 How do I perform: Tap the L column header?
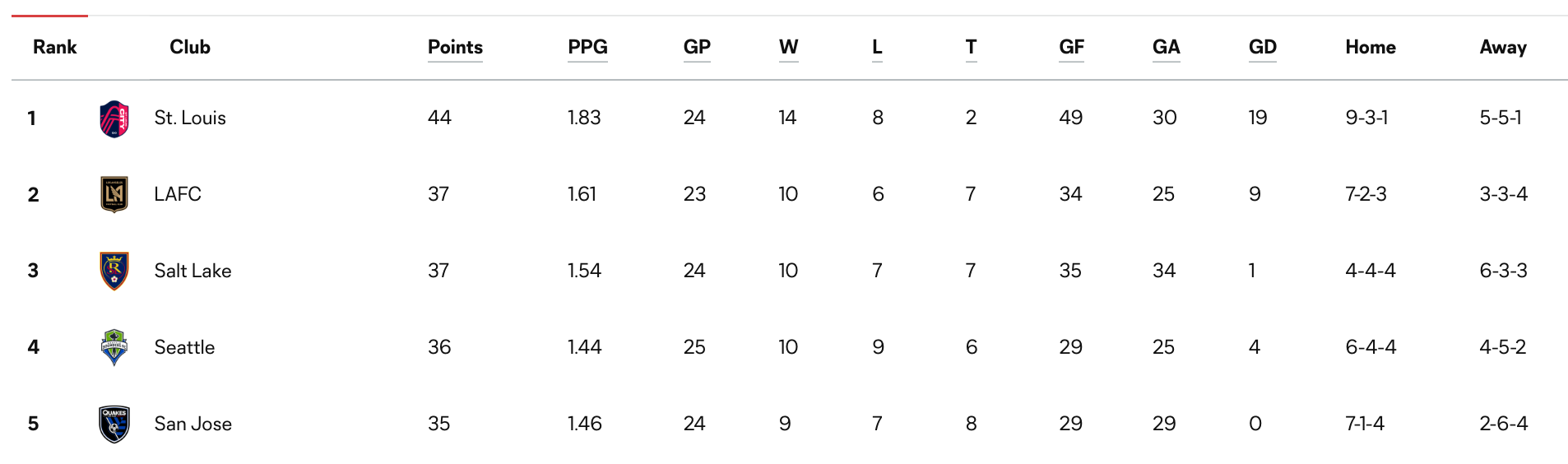pos(877,48)
